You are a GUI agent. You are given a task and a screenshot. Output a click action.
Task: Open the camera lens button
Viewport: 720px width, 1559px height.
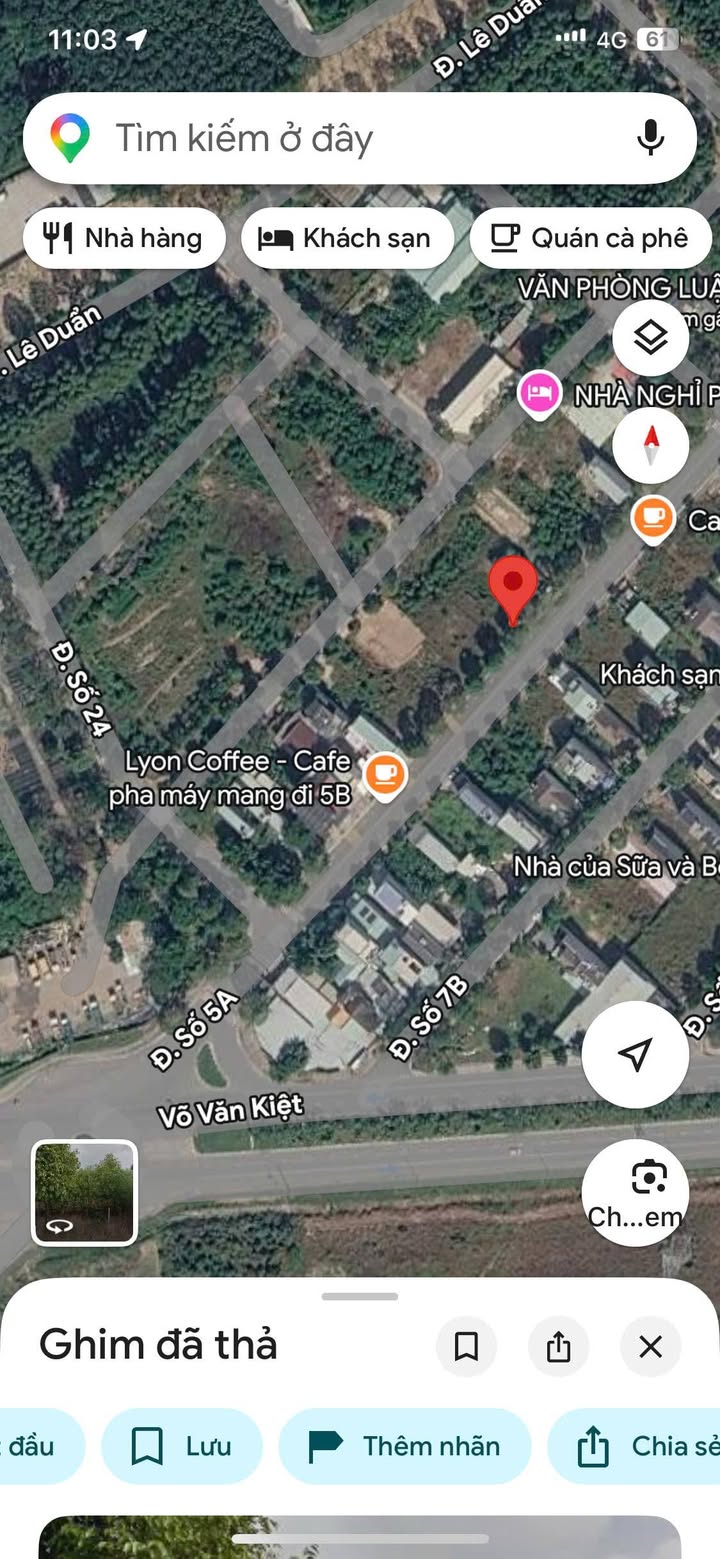click(x=635, y=1193)
